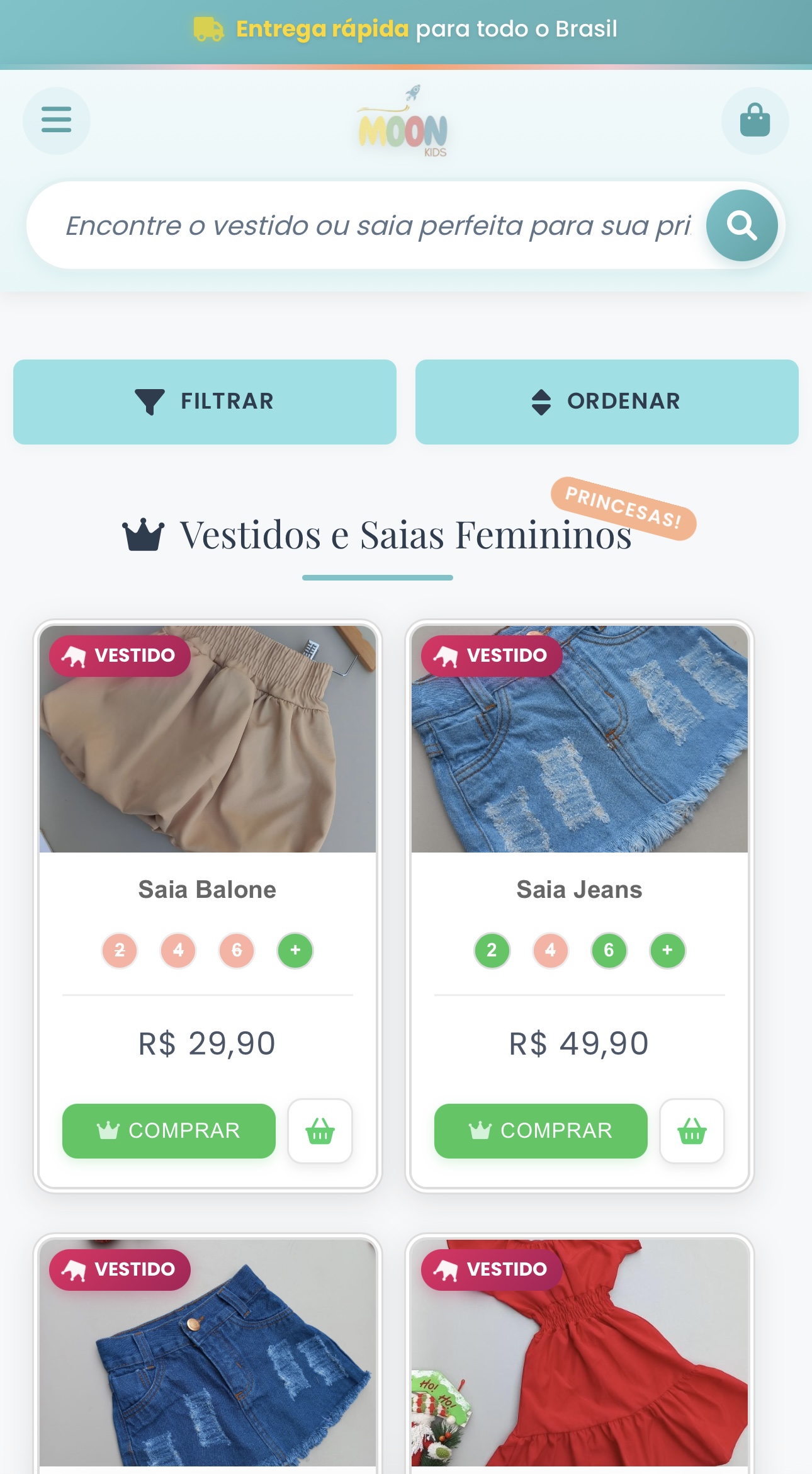Viewport: 812px width, 1474px height.
Task: Select size 2 for Saia Jeans
Action: (492, 951)
